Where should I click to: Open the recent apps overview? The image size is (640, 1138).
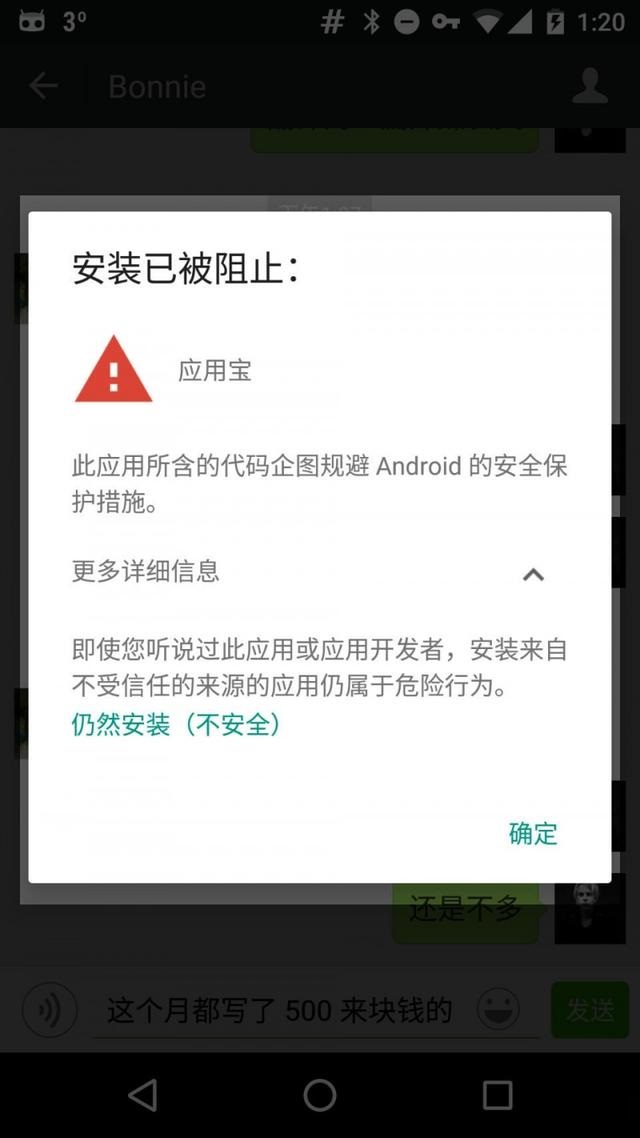click(498, 1094)
